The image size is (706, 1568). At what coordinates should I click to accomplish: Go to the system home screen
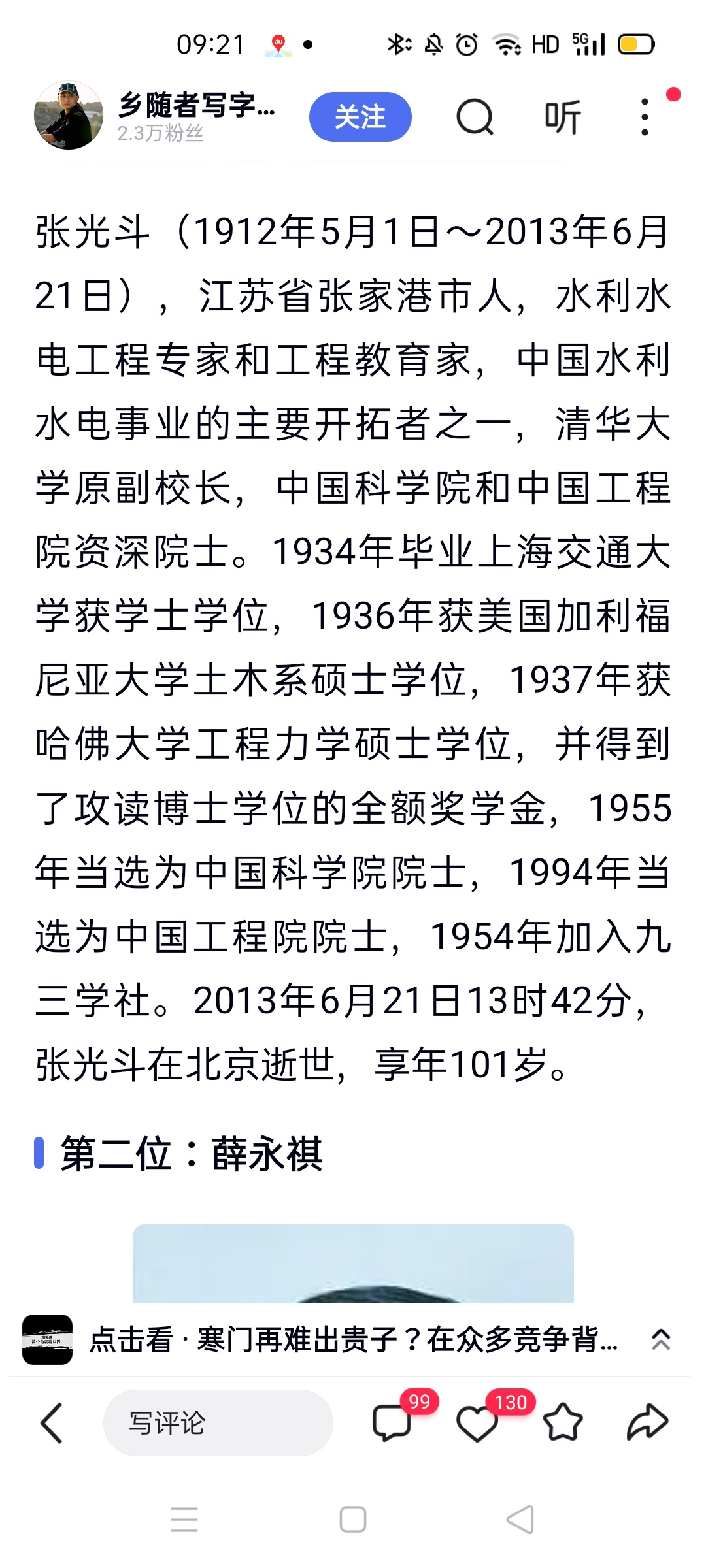(353, 1520)
